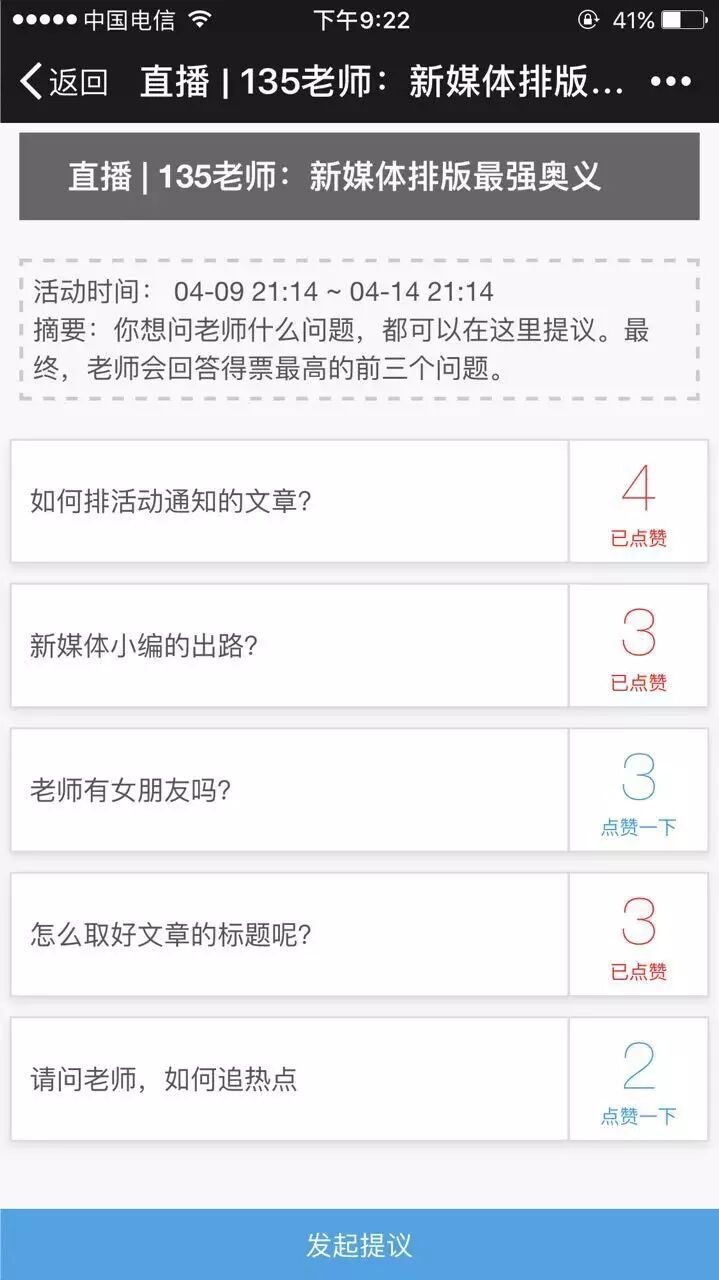Open the question 怎么取好文章的标题呢?
719x1280 pixels.
coord(289,935)
